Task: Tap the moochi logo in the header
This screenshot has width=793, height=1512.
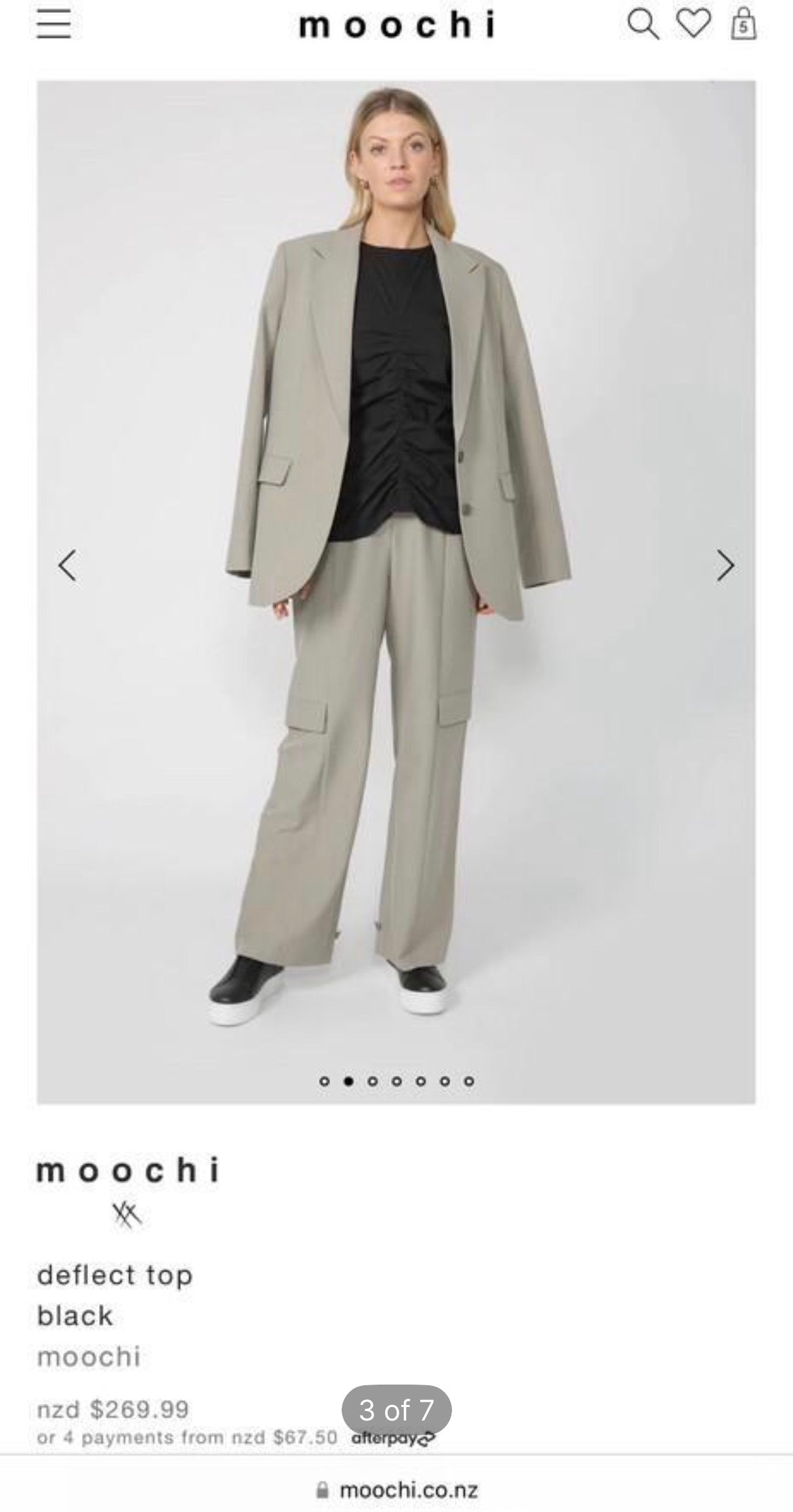Action: pyautogui.click(x=397, y=25)
